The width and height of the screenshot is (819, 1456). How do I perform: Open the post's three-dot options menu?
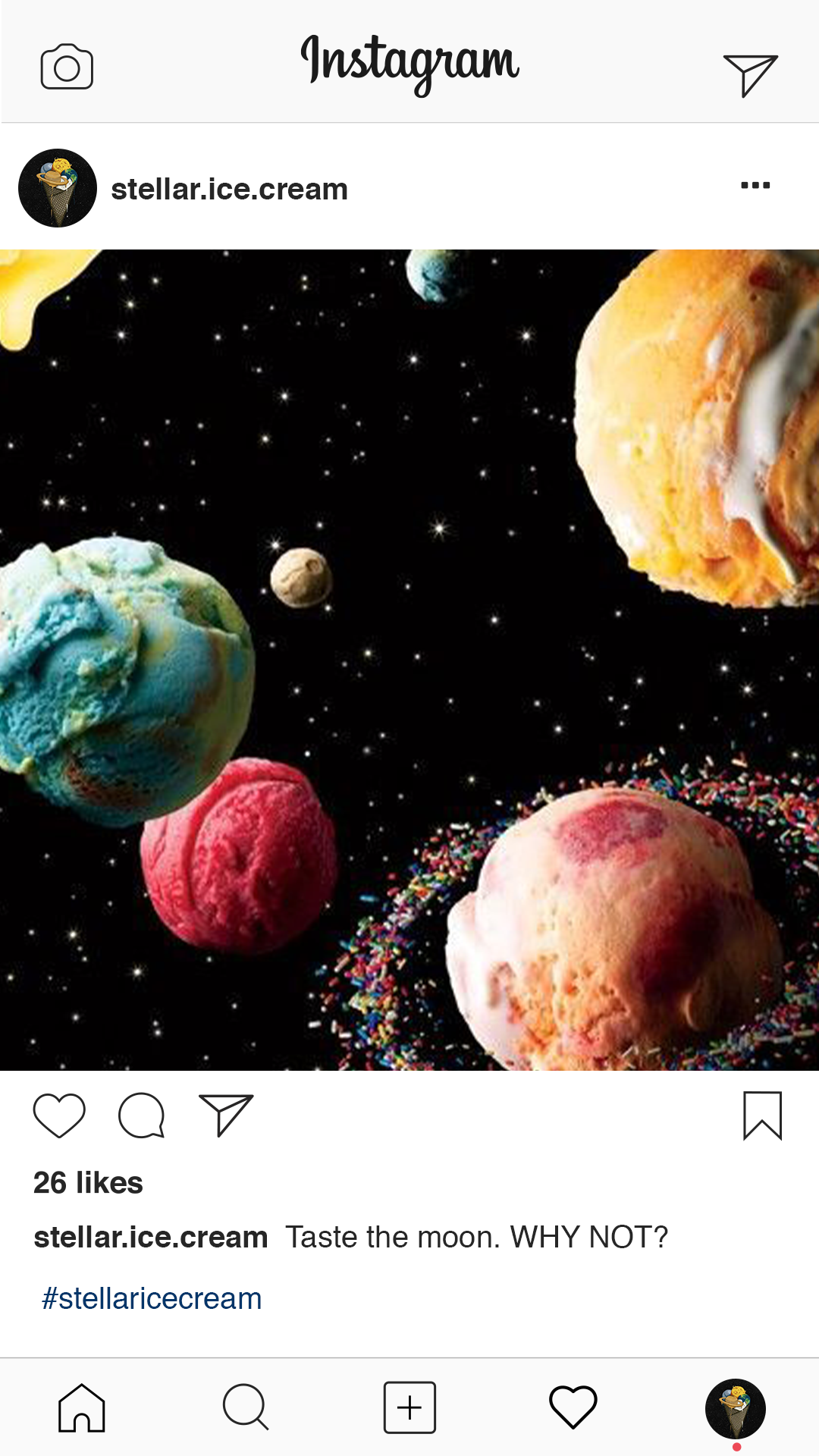tap(755, 186)
